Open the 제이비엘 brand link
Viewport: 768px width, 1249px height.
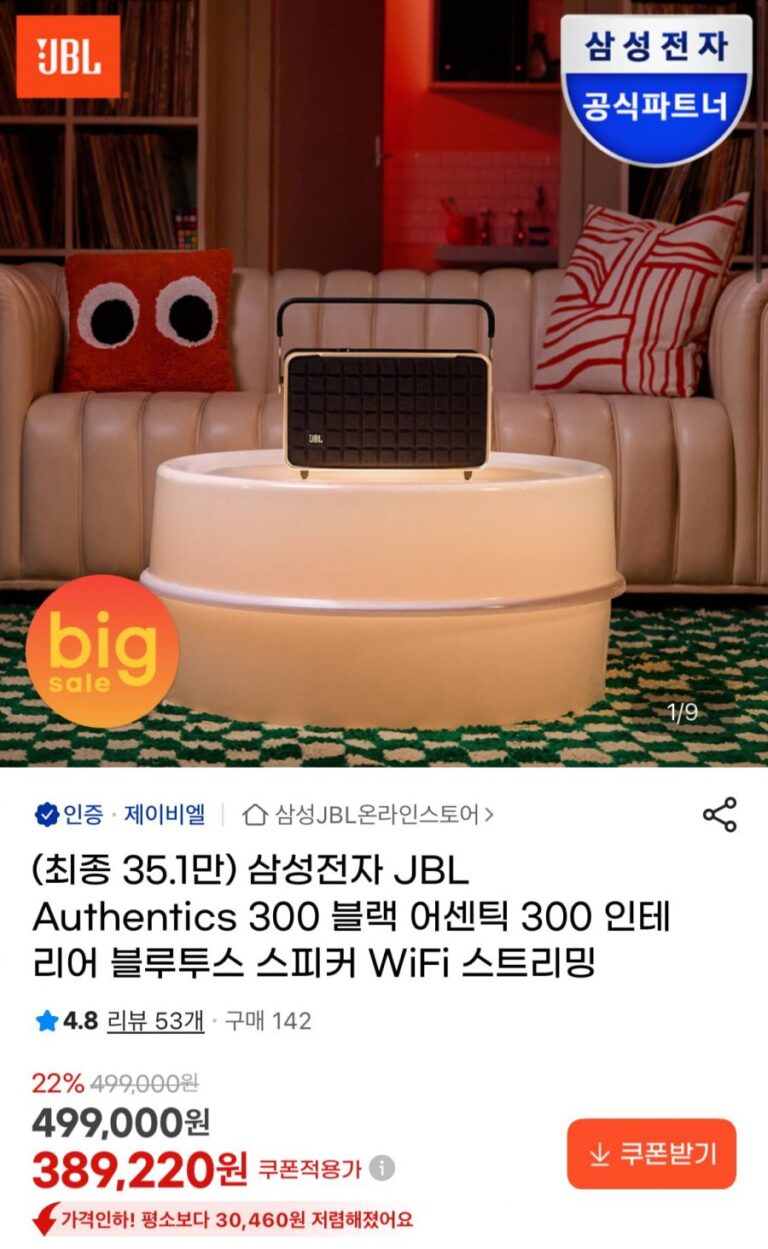coord(164,815)
